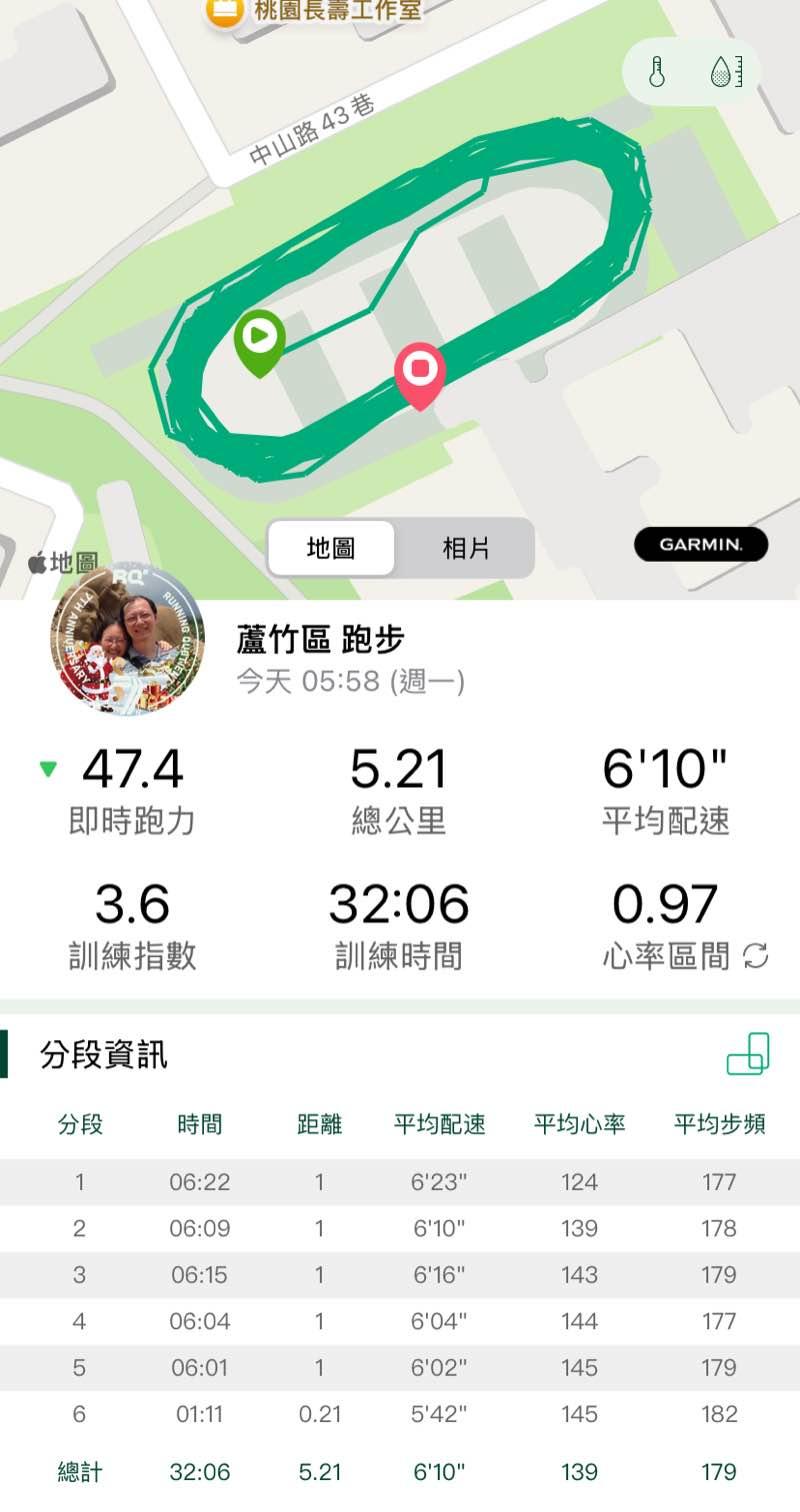Select the 地圖 segment

click(331, 548)
